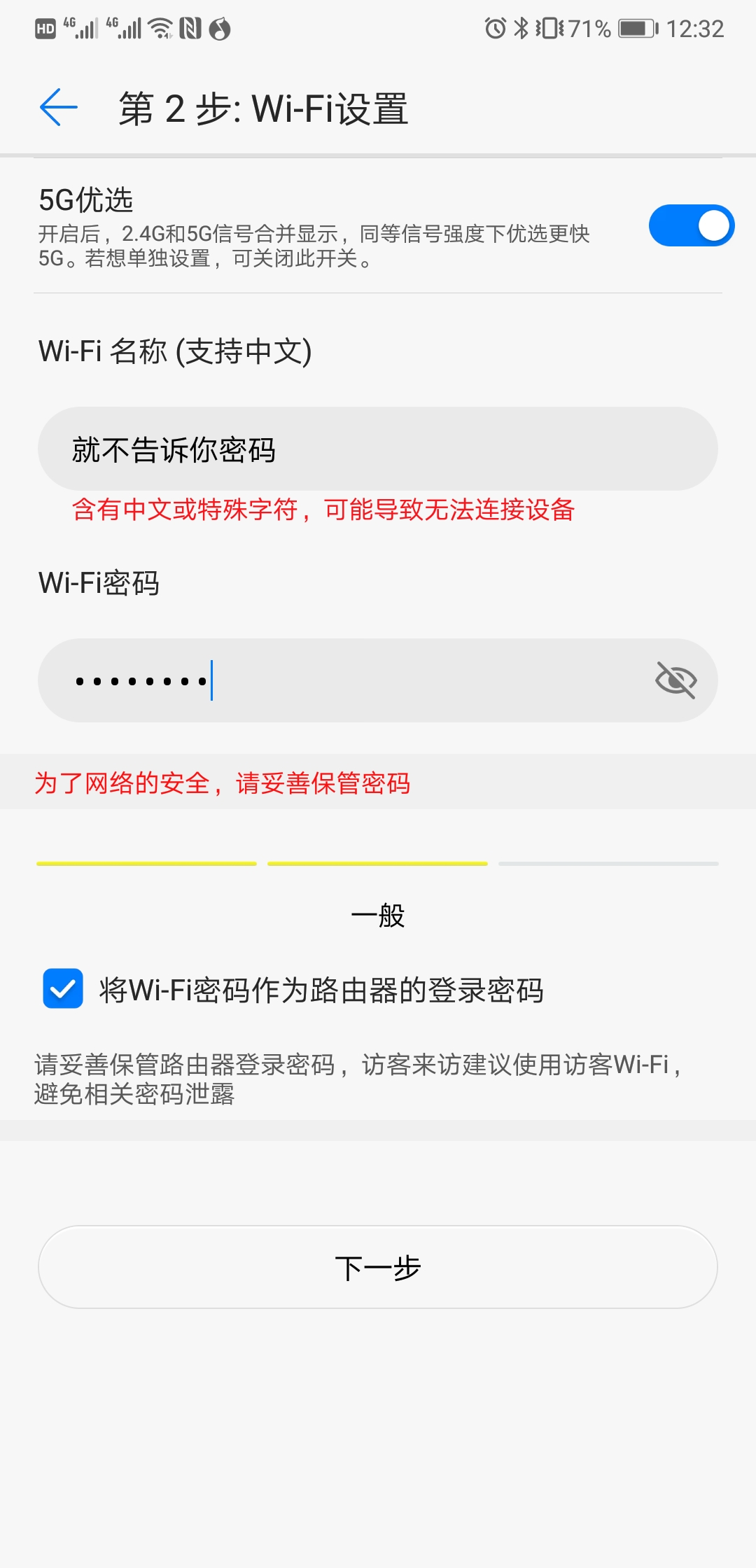The height and width of the screenshot is (1568, 756).
Task: Tap the 第 2 步: Wi-Fi设置 title
Action: tap(262, 106)
